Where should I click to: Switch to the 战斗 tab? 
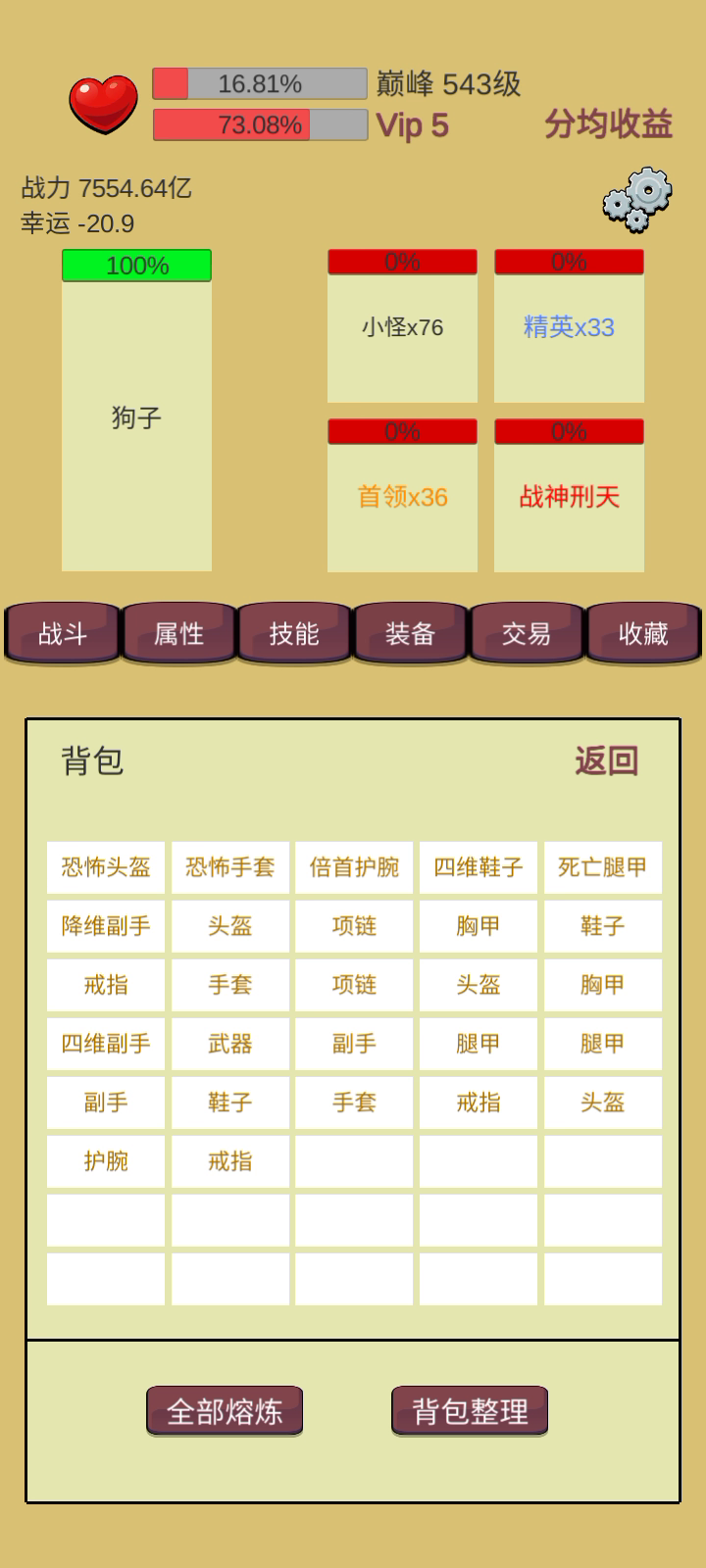(63, 634)
